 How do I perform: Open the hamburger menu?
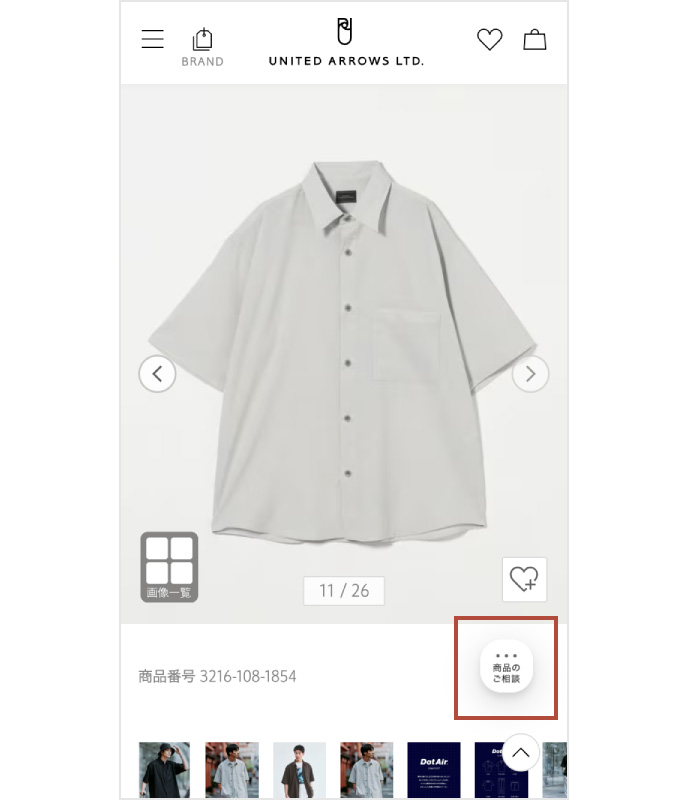[152, 40]
